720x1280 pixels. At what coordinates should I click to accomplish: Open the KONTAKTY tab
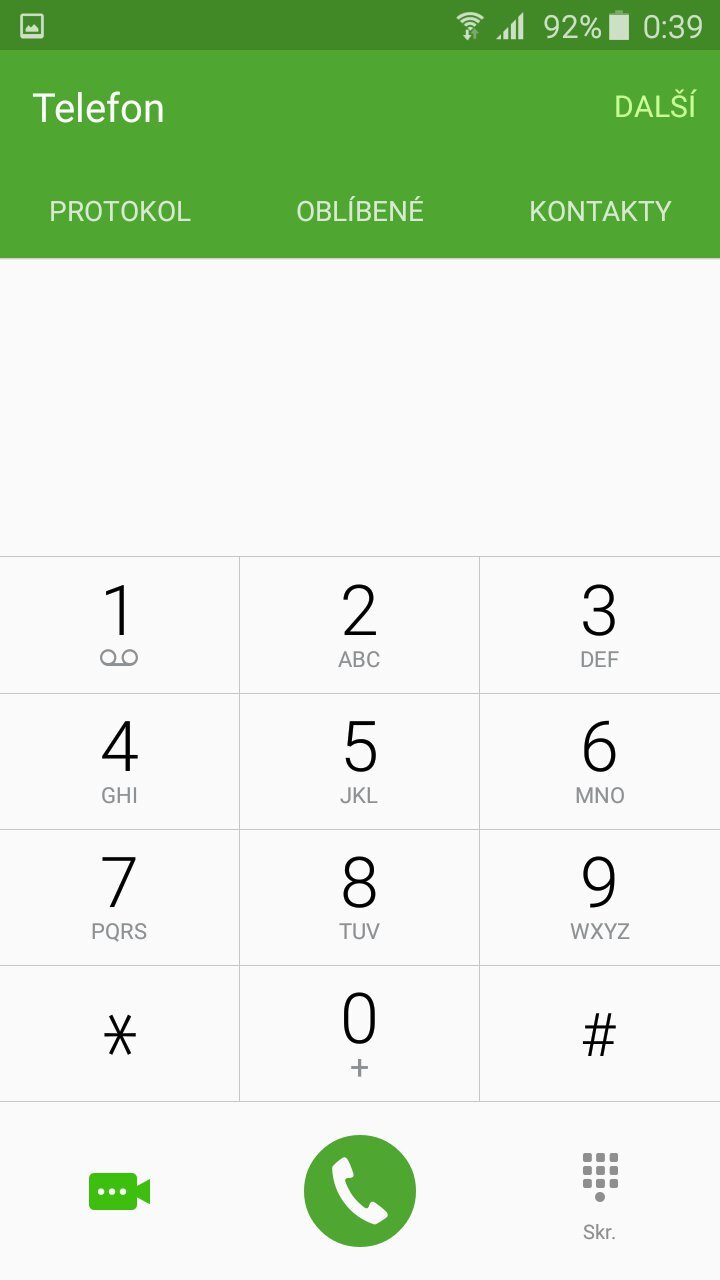[x=600, y=211]
